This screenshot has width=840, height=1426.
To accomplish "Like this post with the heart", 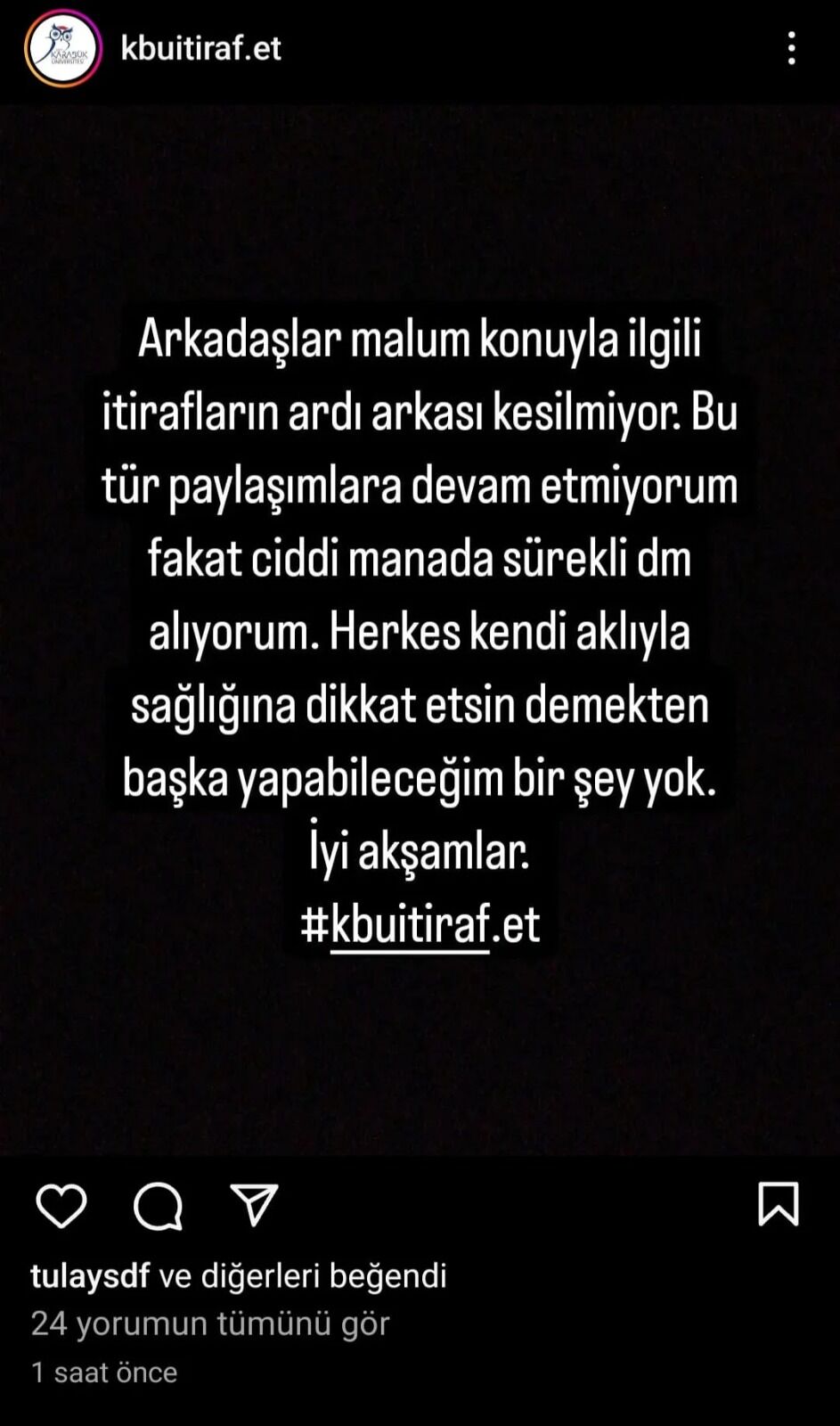I will pos(61,1207).
